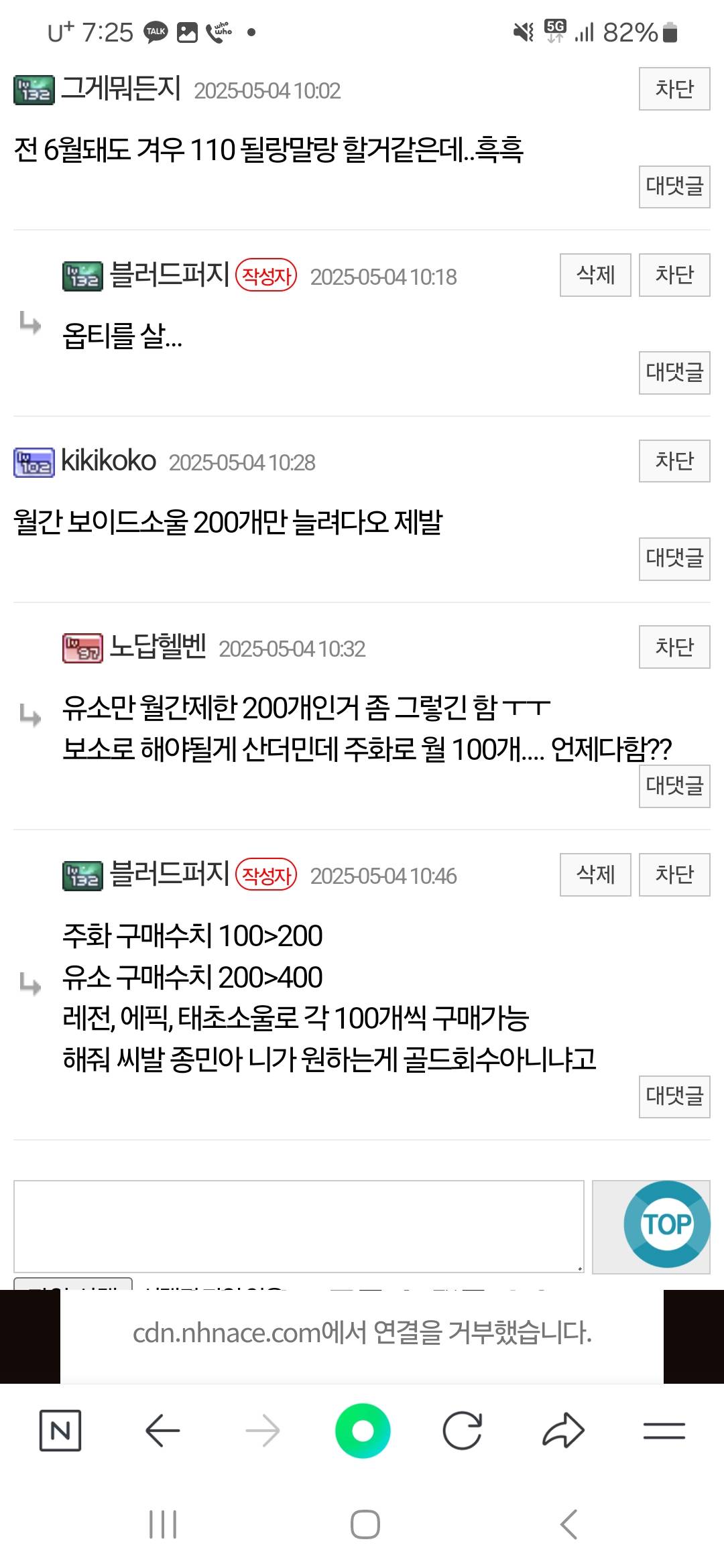
Task: Open kikikoko's profile name
Action: pyautogui.click(x=109, y=461)
